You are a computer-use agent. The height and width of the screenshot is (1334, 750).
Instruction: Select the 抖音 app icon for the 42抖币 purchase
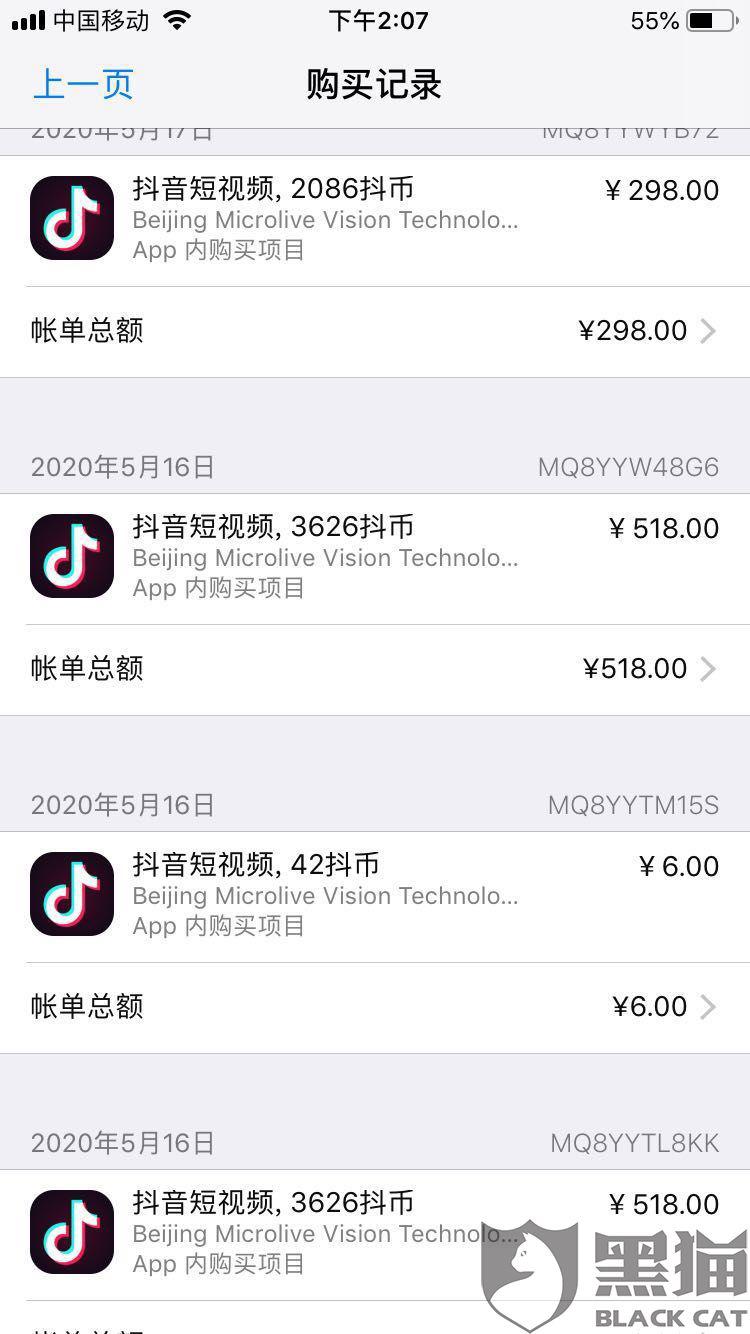point(71,893)
